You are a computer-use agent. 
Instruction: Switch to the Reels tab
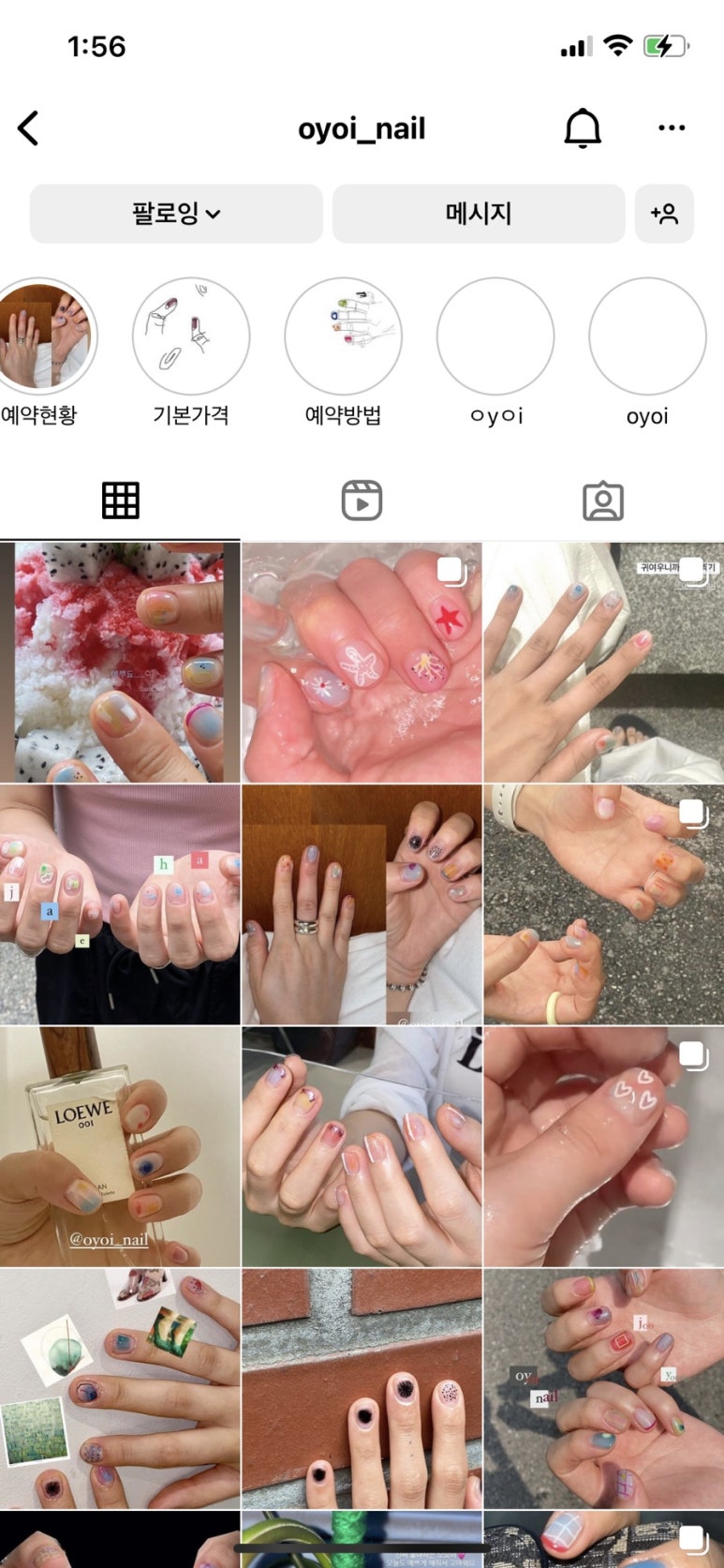click(x=362, y=501)
